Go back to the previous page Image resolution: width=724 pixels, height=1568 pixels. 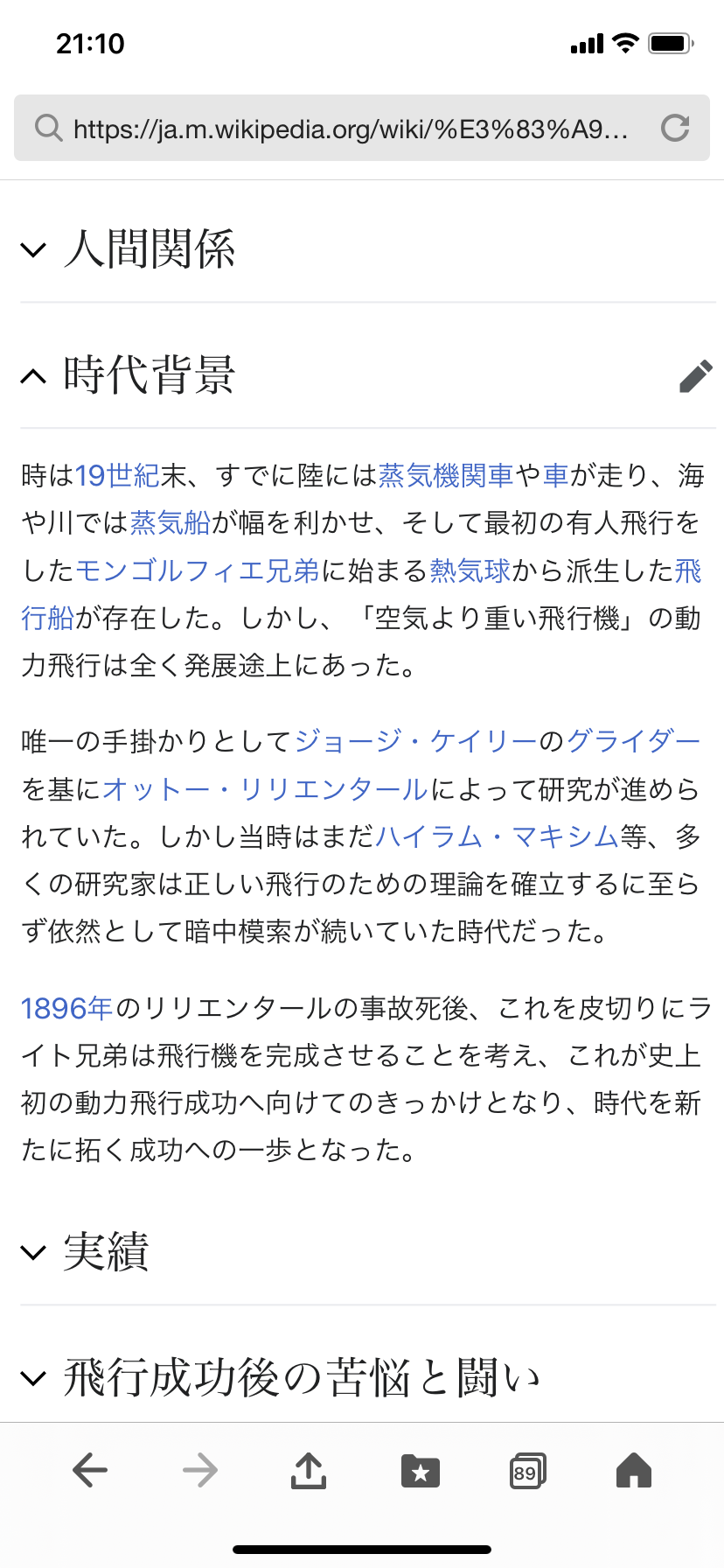click(x=90, y=1470)
